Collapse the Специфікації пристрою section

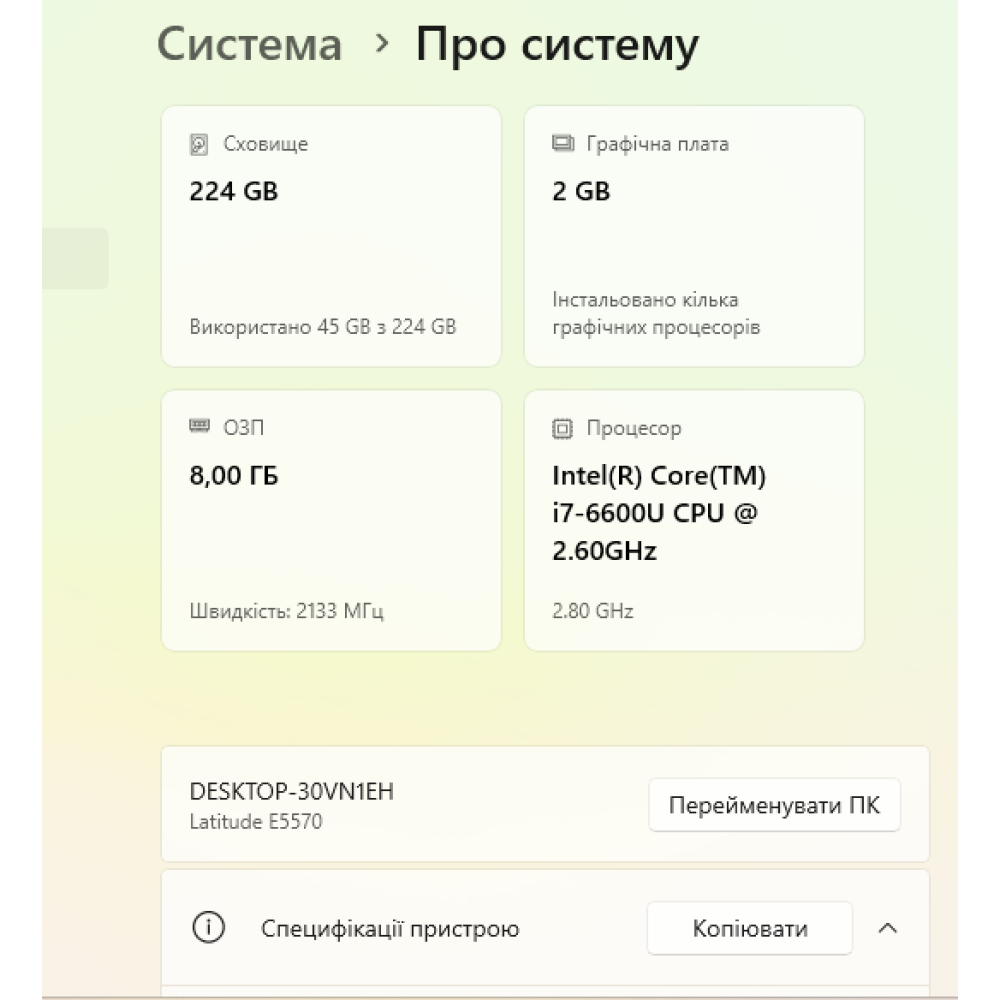pyautogui.click(x=887, y=928)
